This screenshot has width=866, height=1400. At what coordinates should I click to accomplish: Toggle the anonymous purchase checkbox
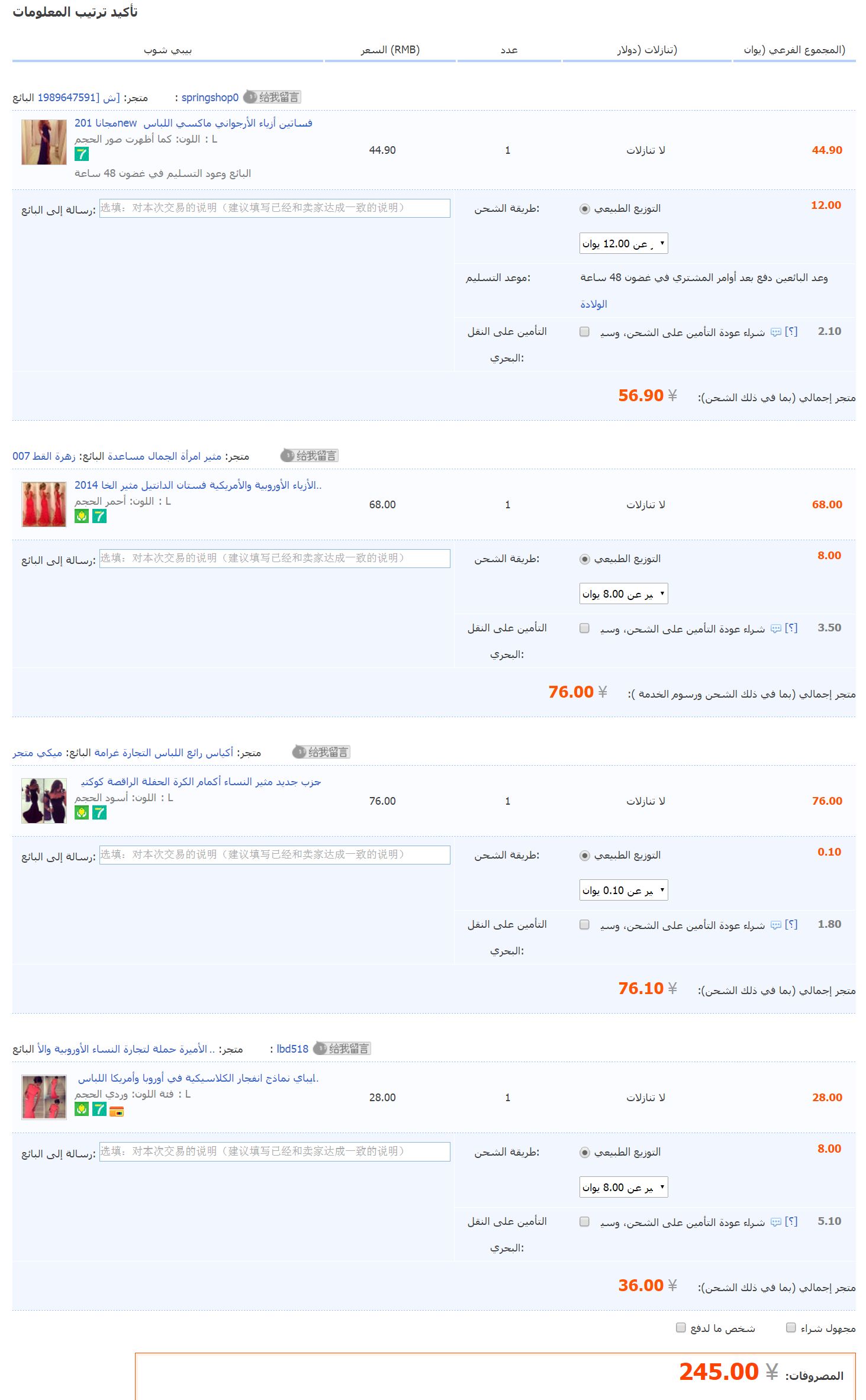point(791,1328)
